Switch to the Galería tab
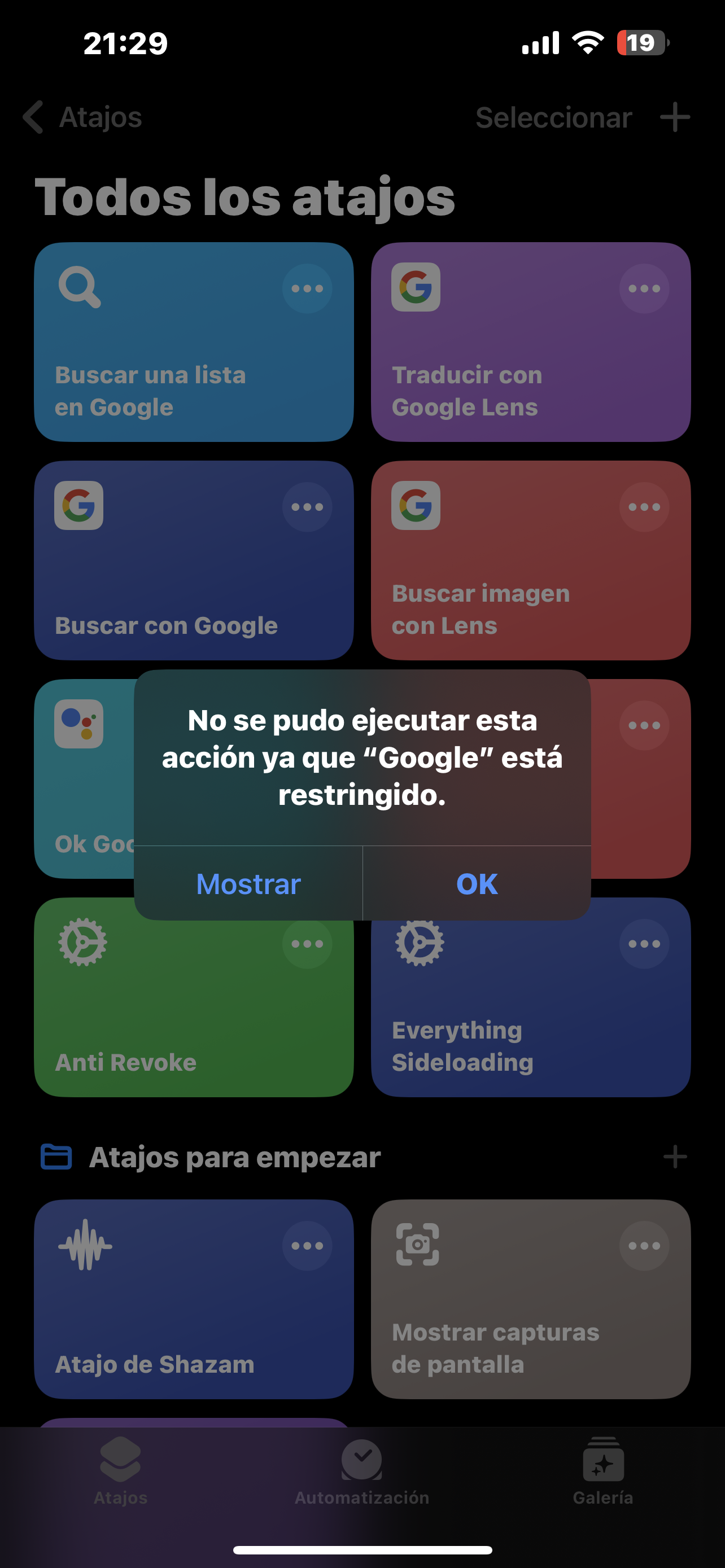Viewport: 725px width, 1568px height. click(602, 1470)
